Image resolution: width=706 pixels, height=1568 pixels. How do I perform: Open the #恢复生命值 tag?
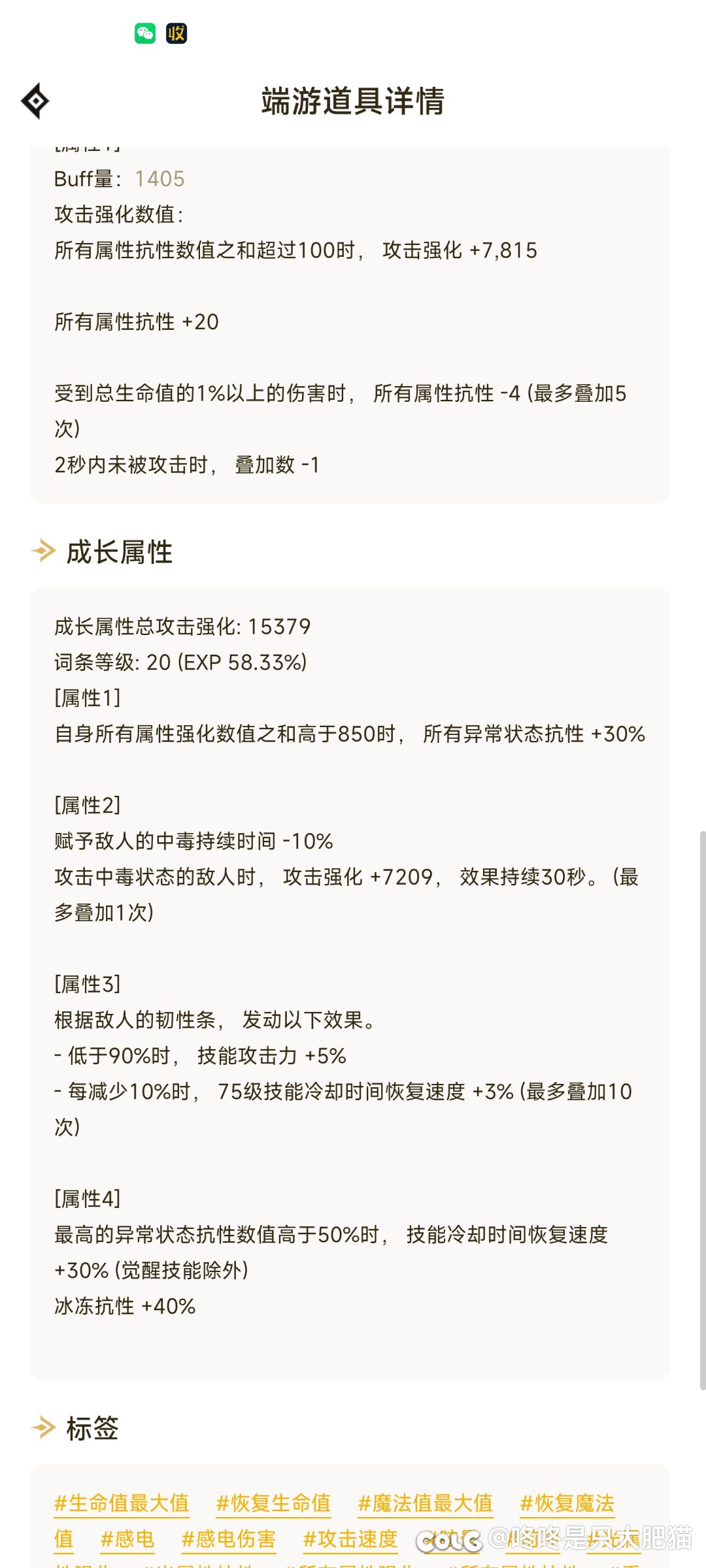[273, 1503]
